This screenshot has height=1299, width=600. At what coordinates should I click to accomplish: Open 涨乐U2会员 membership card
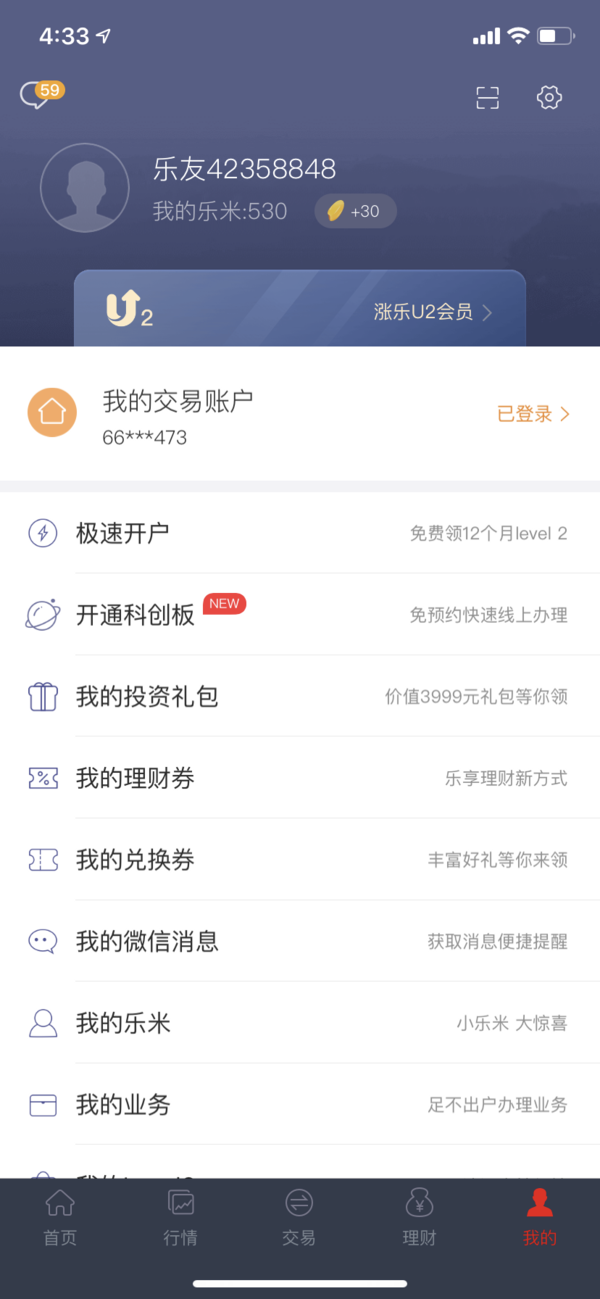pyautogui.click(x=300, y=309)
